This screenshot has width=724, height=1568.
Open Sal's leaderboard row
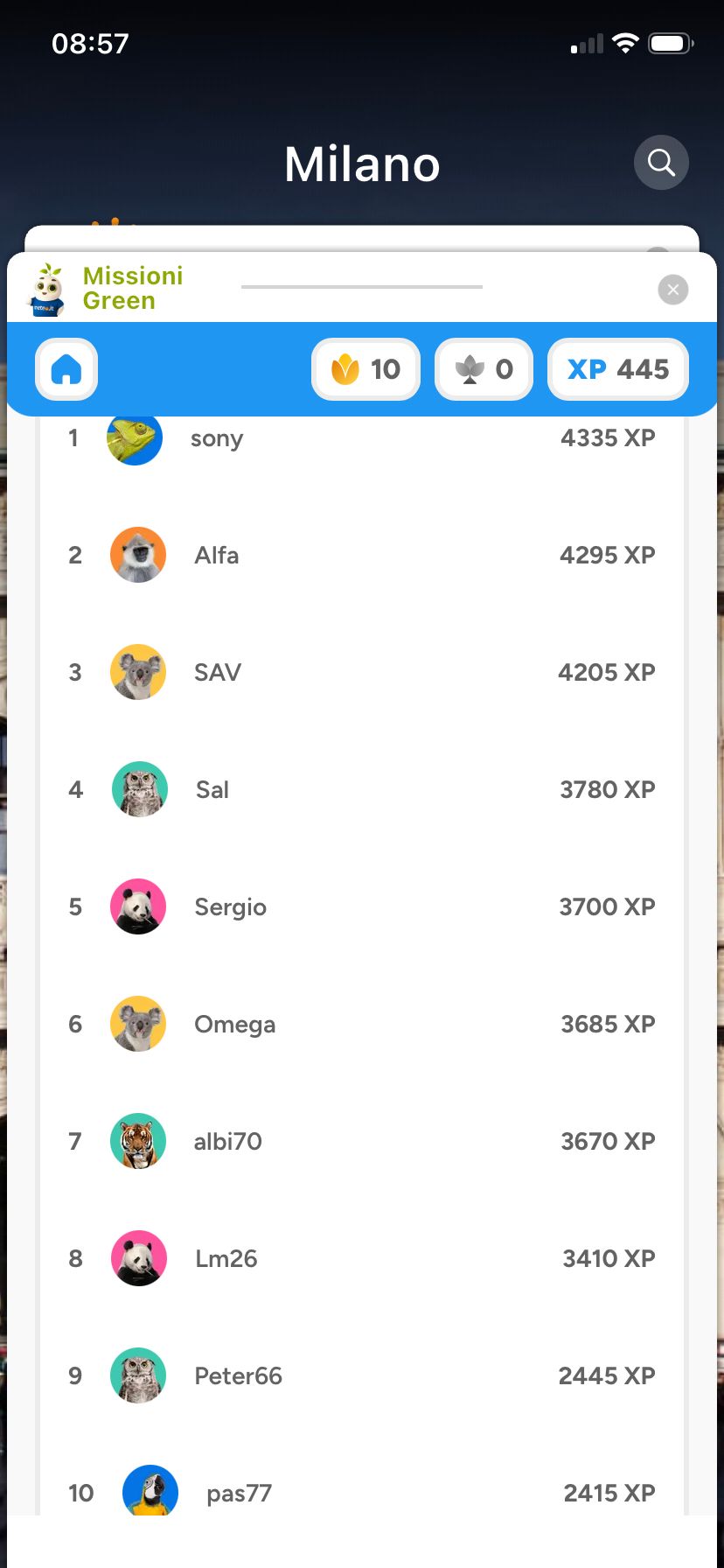361,789
